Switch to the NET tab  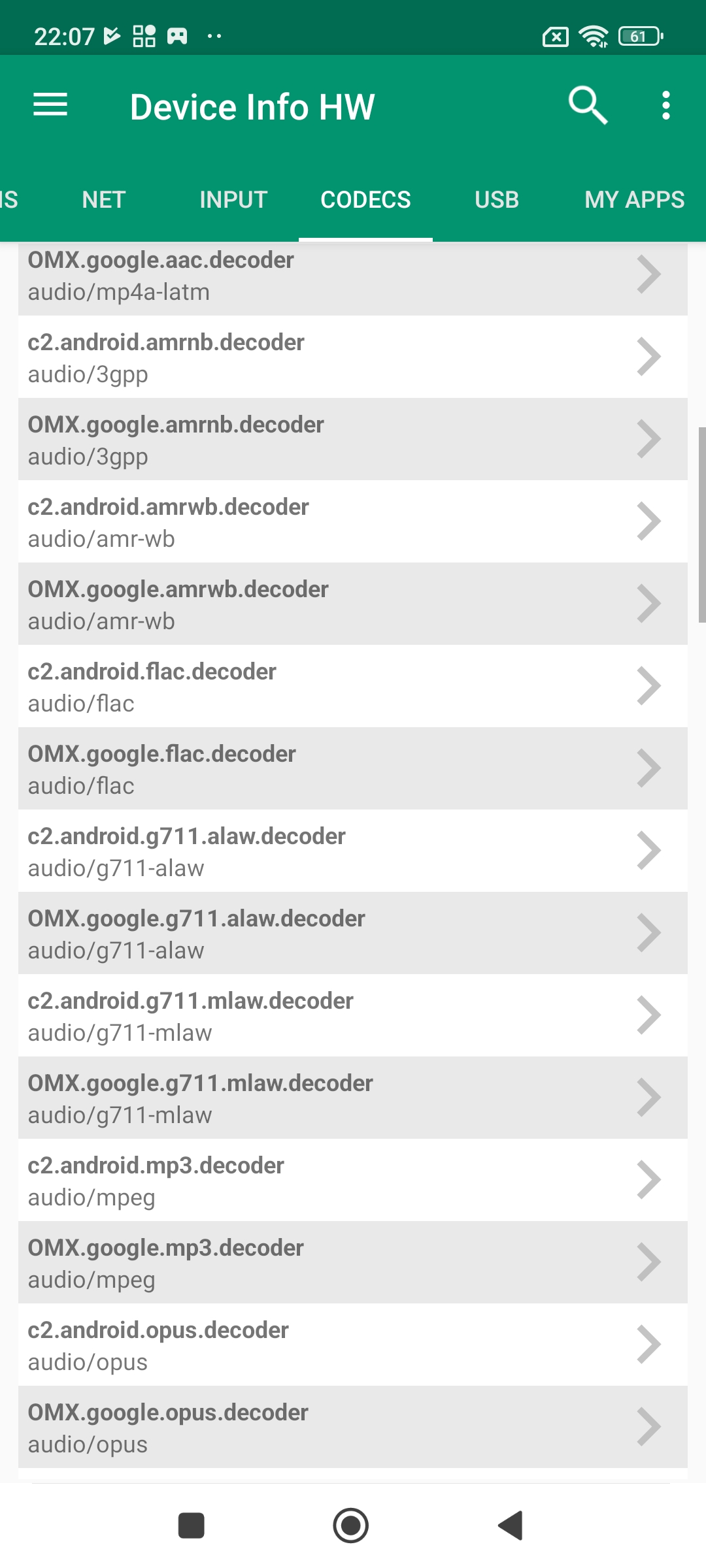point(104,200)
